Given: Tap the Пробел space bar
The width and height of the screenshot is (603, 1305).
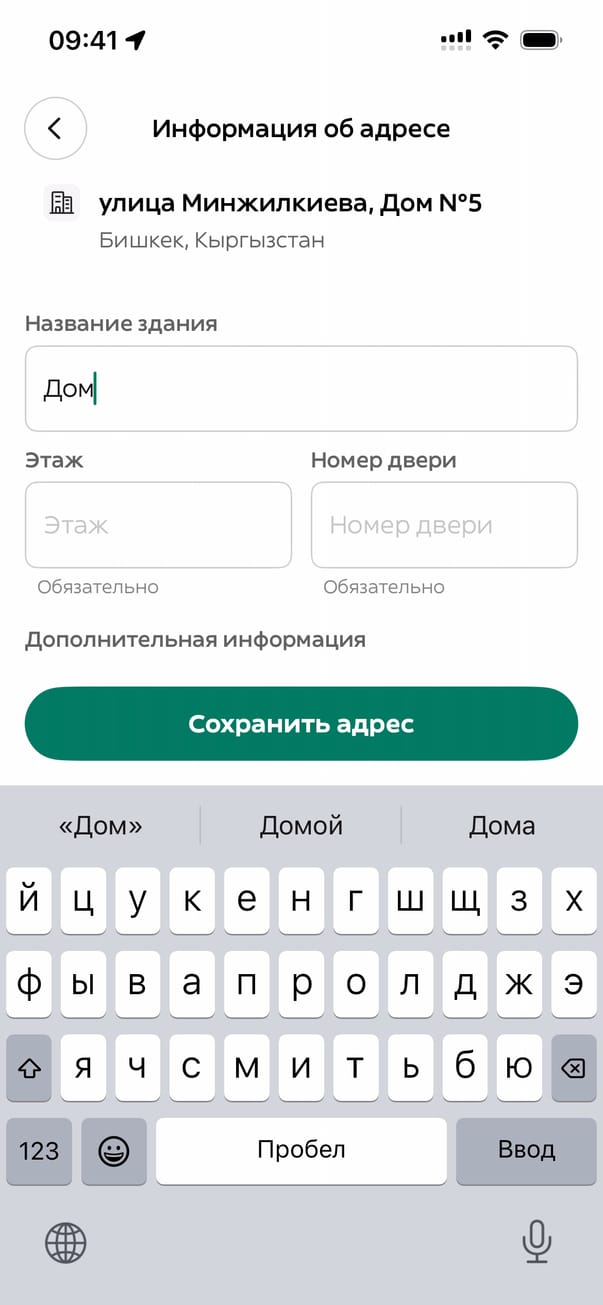Looking at the screenshot, I should tap(301, 1150).
